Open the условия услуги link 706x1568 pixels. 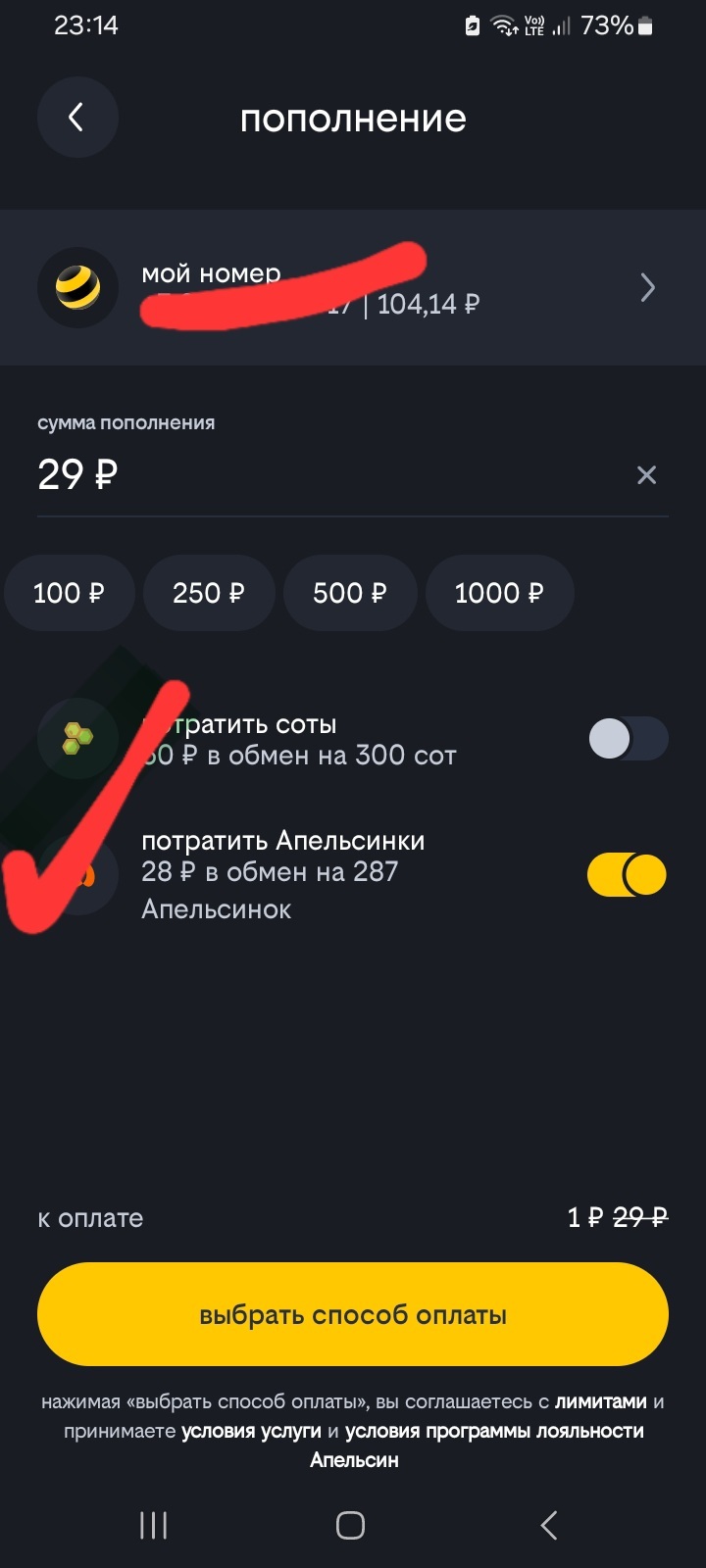(x=251, y=1431)
